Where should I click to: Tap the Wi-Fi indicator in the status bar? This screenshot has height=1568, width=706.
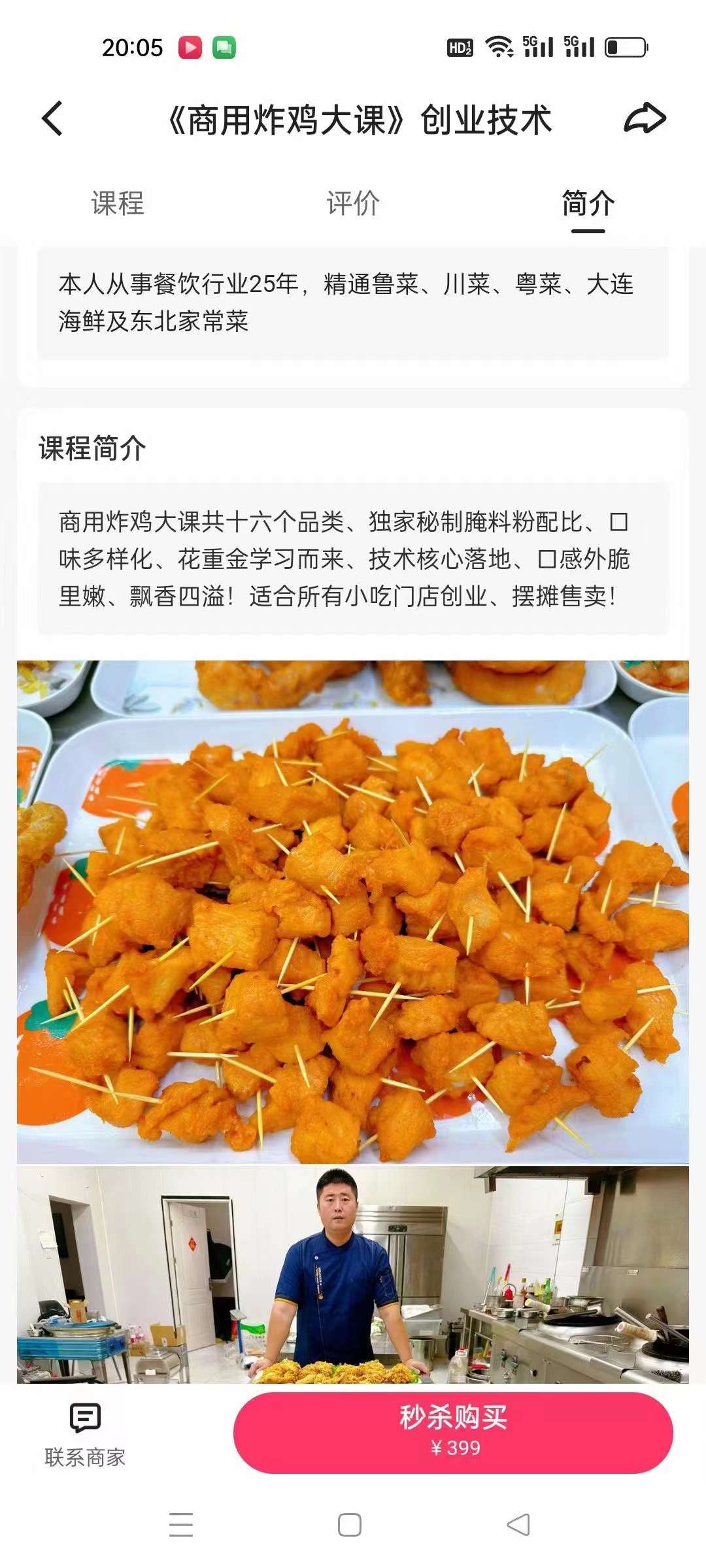coord(501,46)
